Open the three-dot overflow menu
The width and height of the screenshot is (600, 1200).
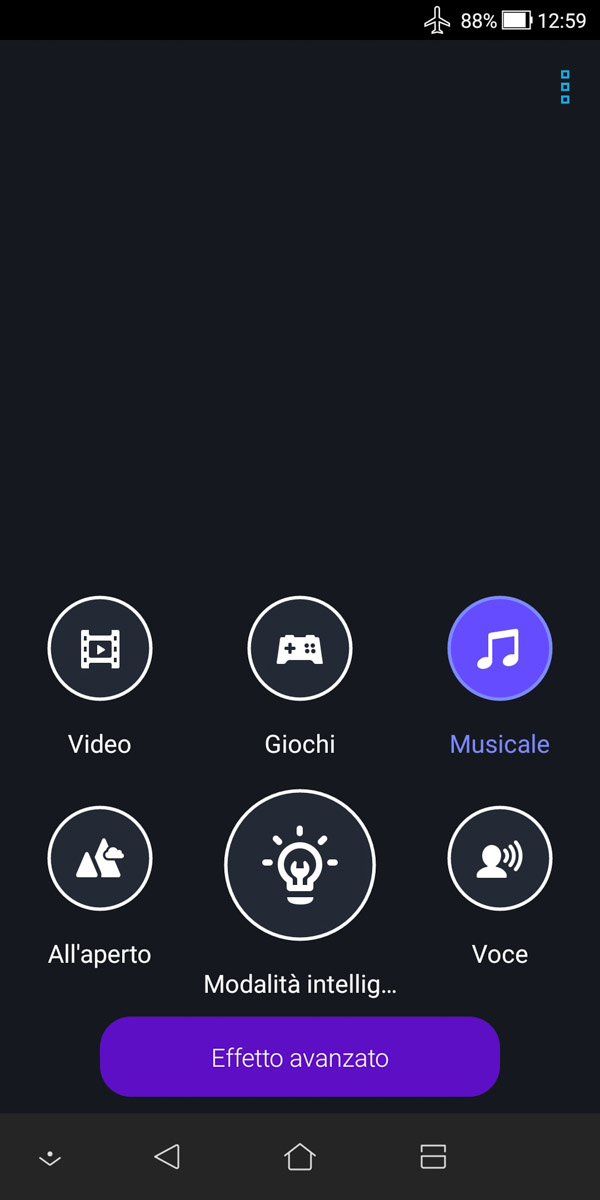click(565, 87)
